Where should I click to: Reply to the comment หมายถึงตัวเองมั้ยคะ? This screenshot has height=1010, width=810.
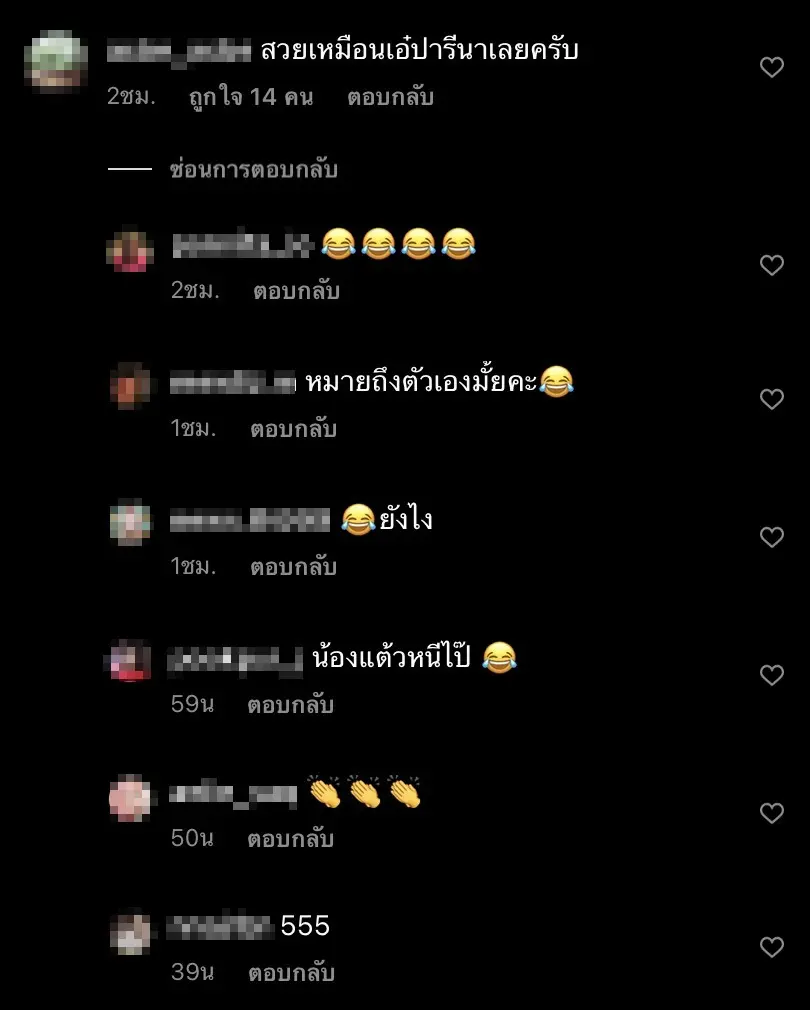click(293, 429)
